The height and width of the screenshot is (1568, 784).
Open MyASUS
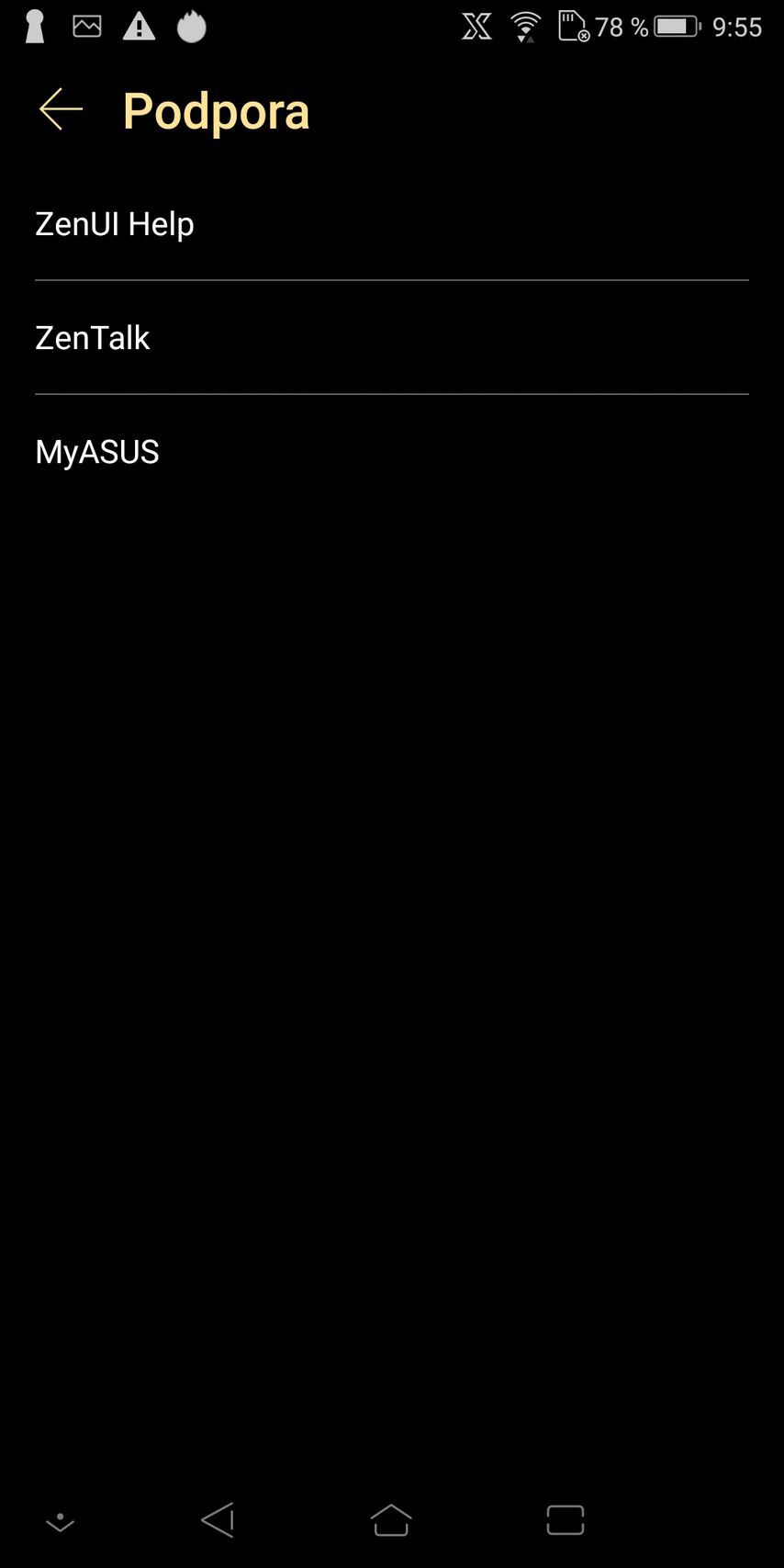click(97, 452)
